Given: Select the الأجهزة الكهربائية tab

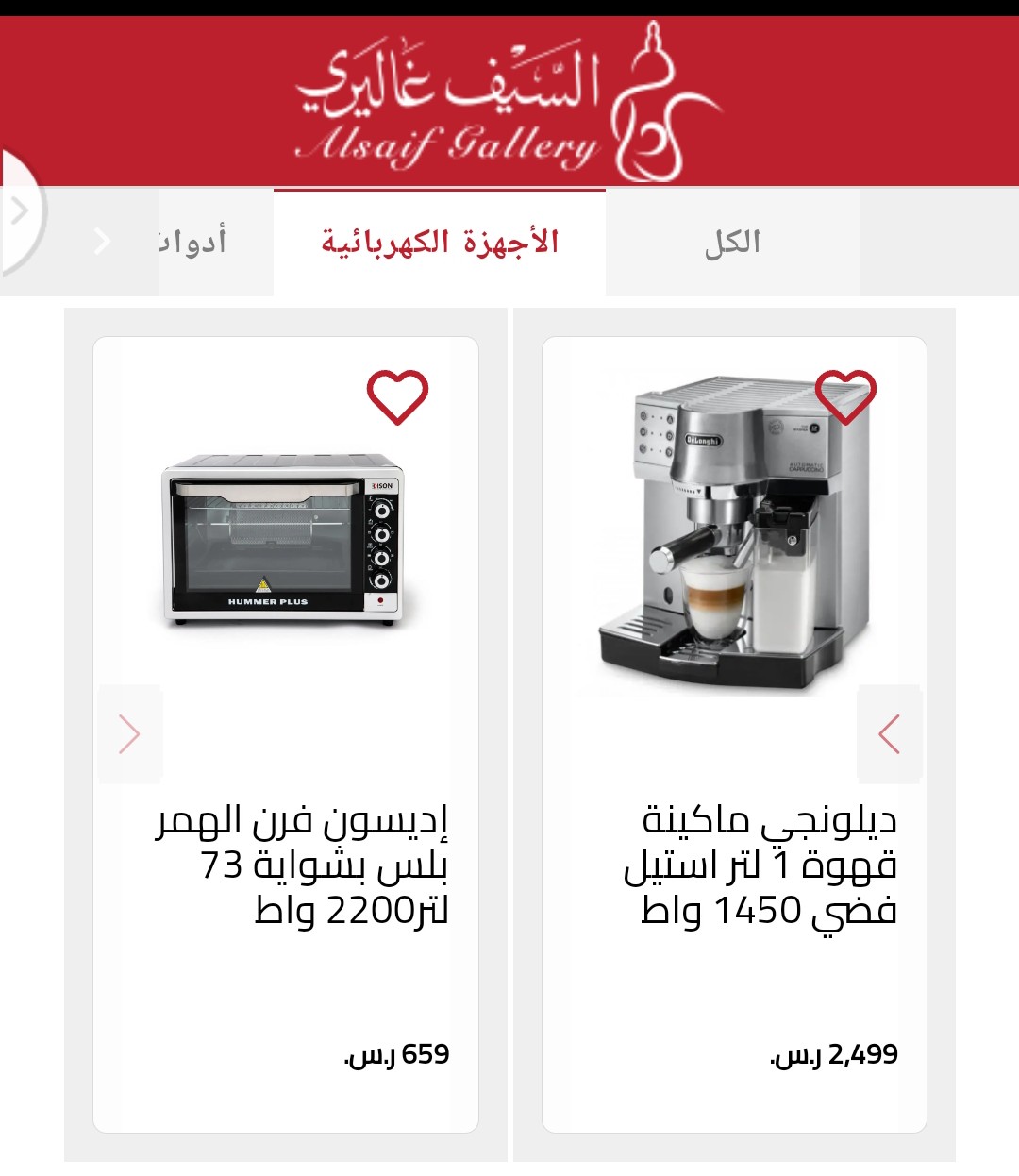Looking at the screenshot, I should pyautogui.click(x=440, y=243).
